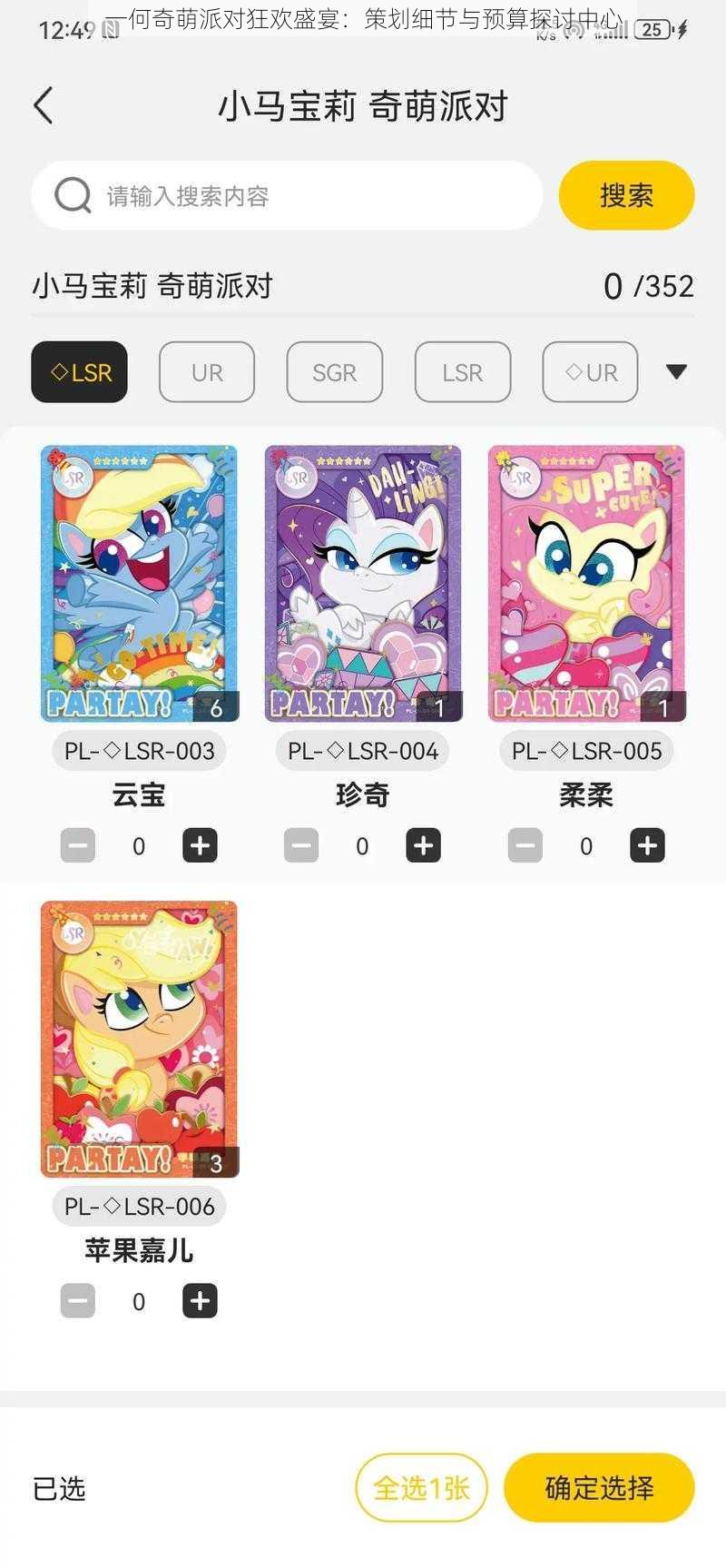Switch to the ◇UR rarity filter
Viewport: 726px width, 1568px height.
pos(590,372)
